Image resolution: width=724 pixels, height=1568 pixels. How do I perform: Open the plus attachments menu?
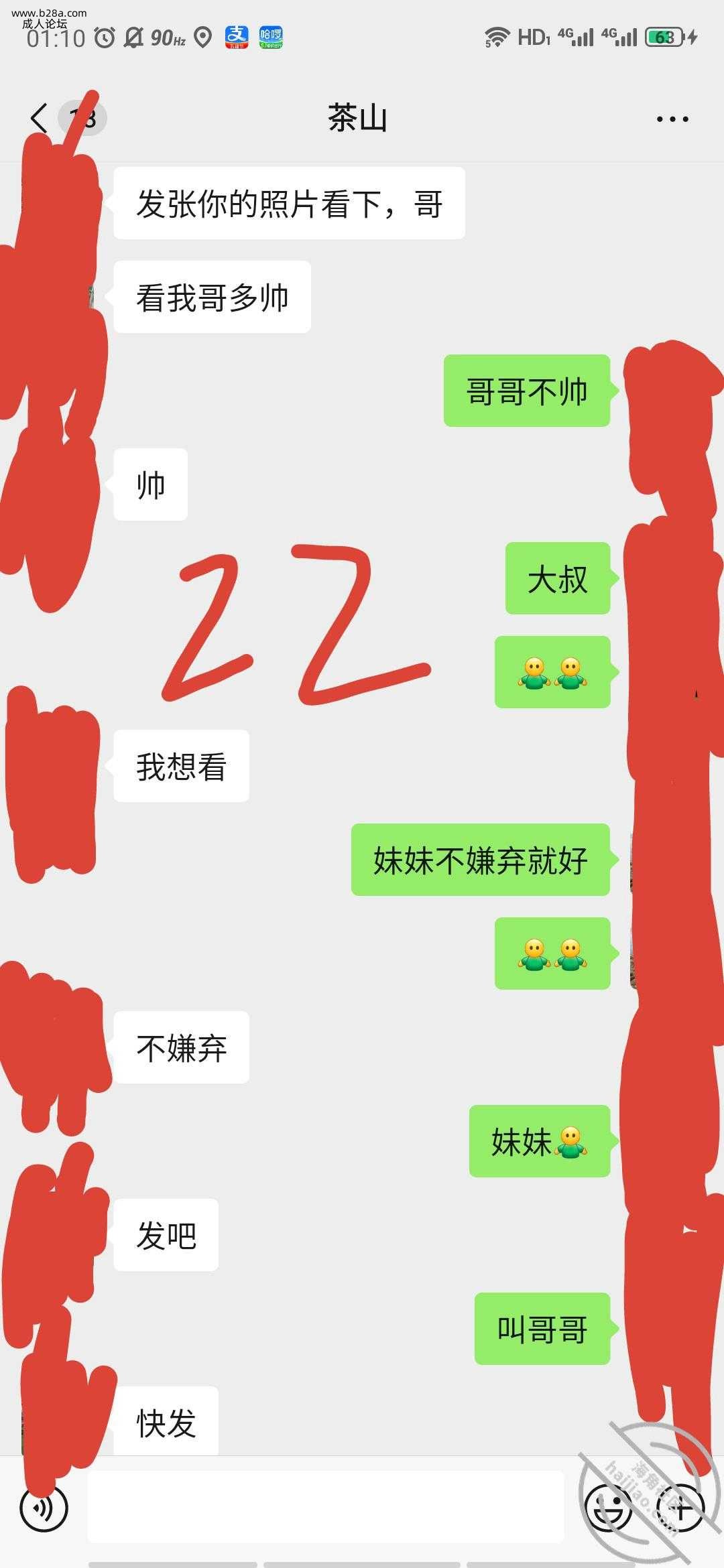680,1508
